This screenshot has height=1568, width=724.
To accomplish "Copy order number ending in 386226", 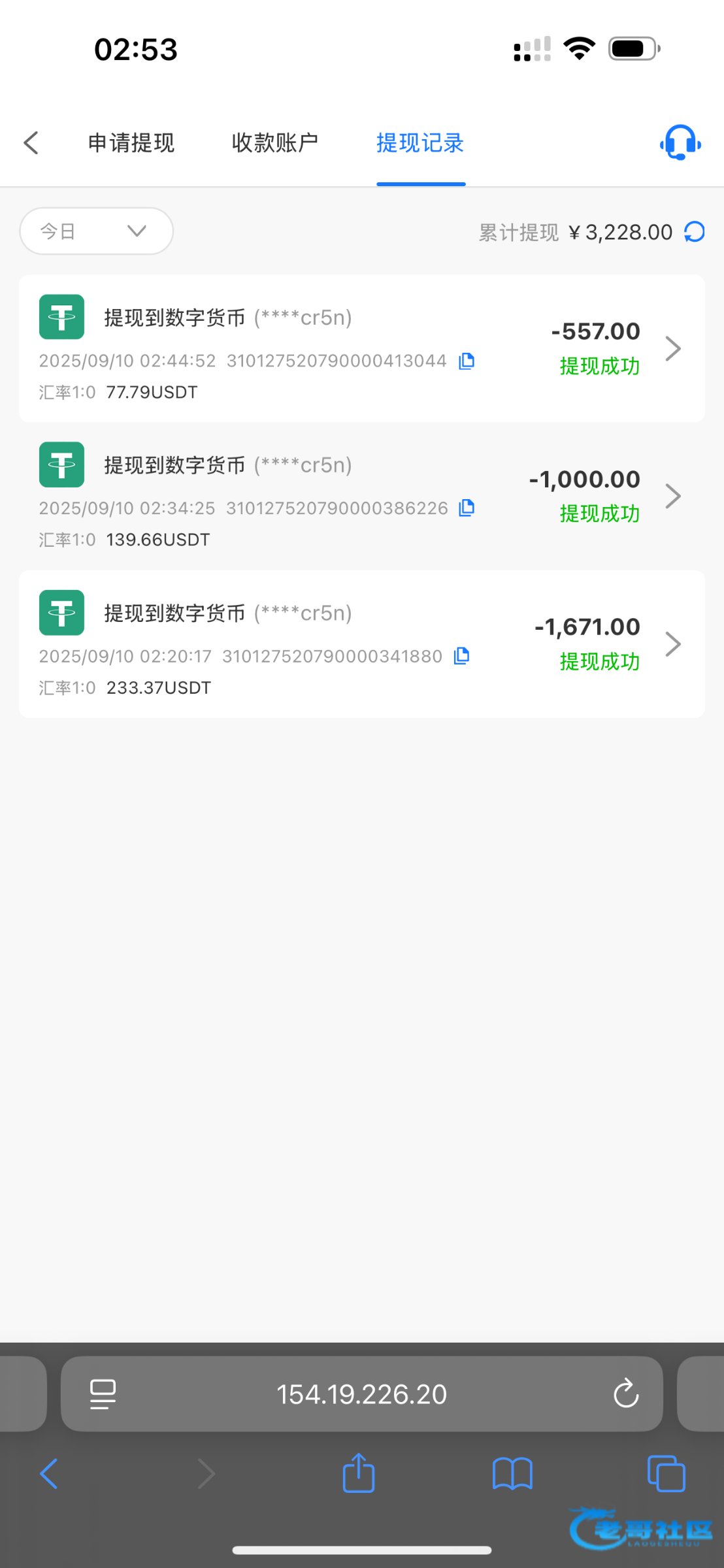I will pyautogui.click(x=467, y=508).
